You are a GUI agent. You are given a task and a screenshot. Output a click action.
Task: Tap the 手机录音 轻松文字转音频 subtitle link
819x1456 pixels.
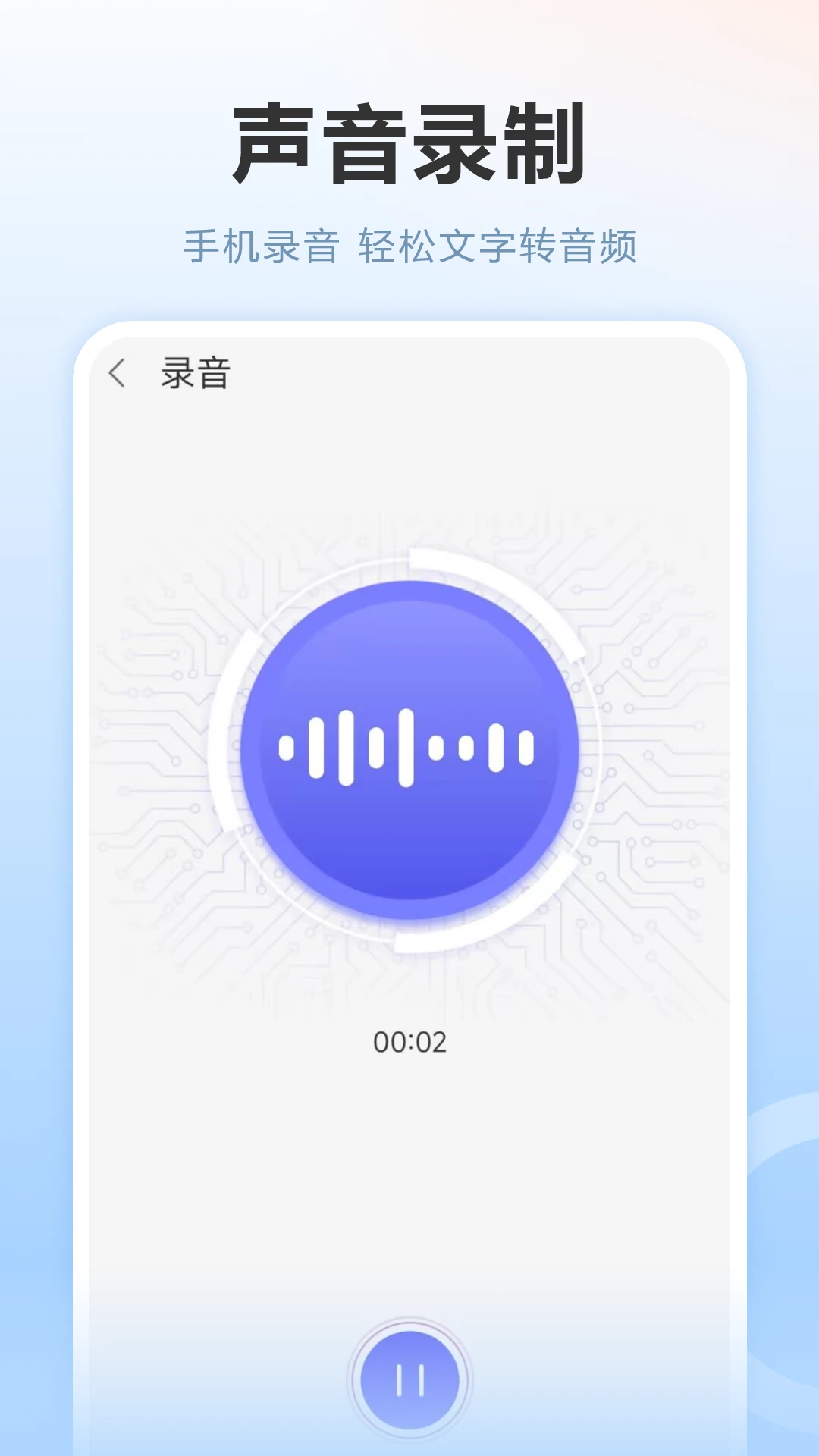pos(409,243)
